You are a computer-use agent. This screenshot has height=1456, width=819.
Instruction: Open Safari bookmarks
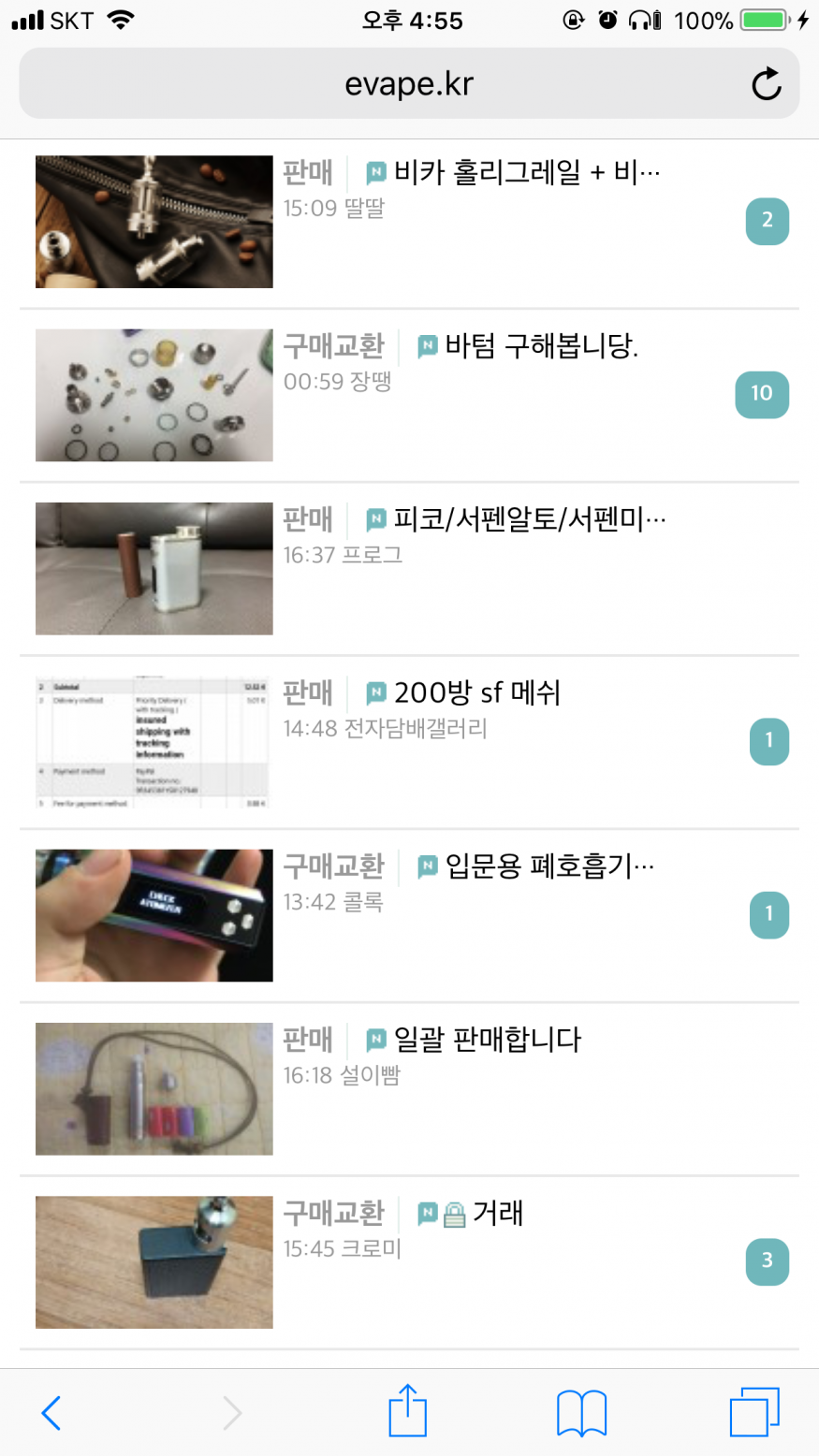point(581,1413)
